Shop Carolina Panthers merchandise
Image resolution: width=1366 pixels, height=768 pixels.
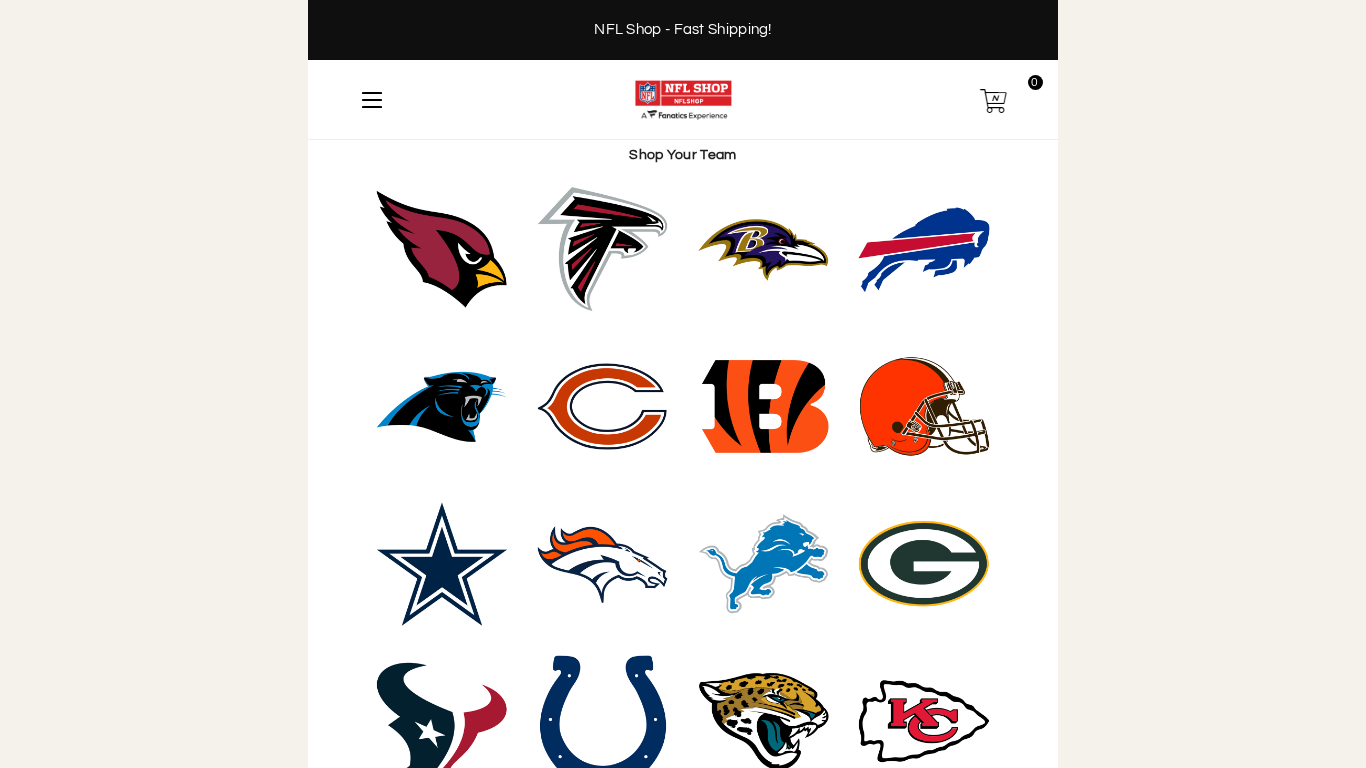click(442, 406)
